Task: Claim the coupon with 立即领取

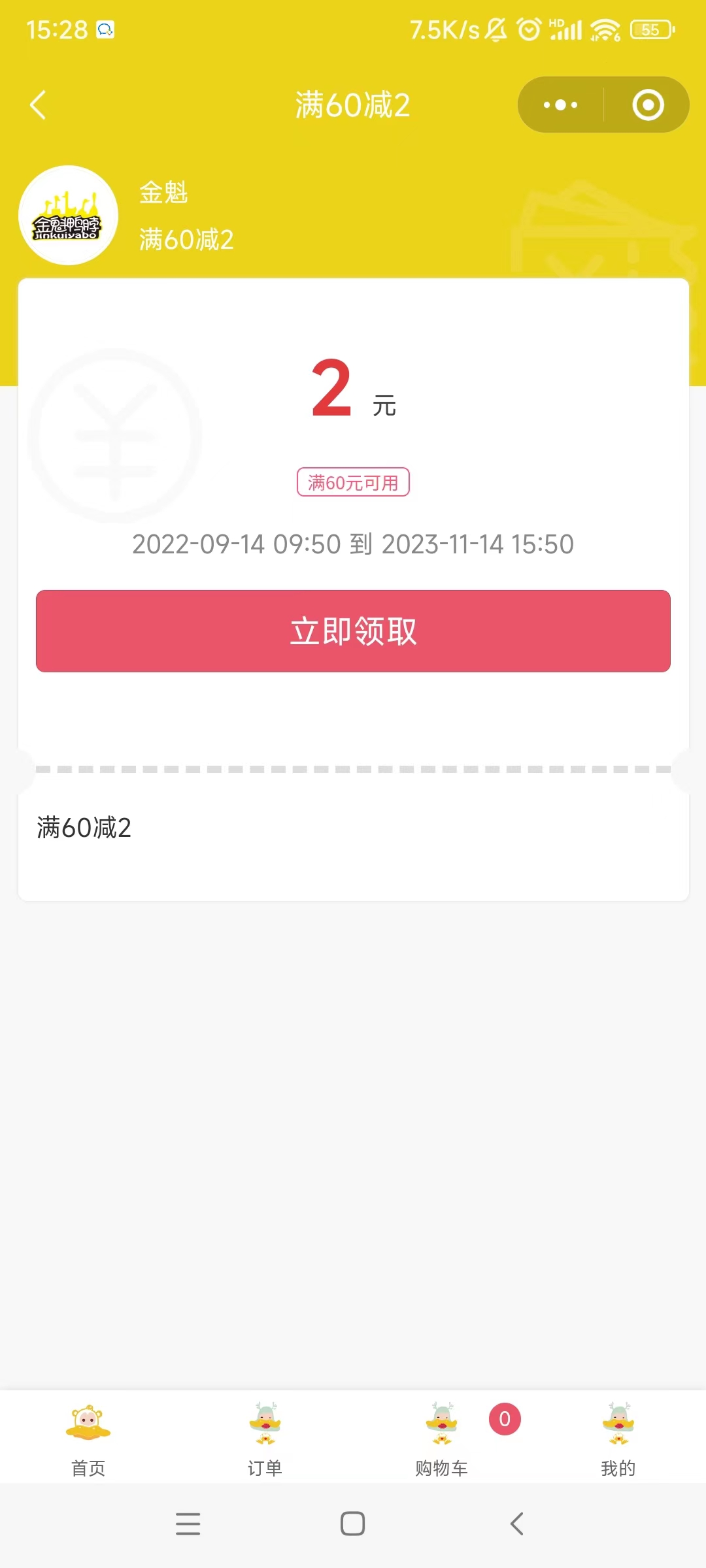Action: pyautogui.click(x=353, y=631)
